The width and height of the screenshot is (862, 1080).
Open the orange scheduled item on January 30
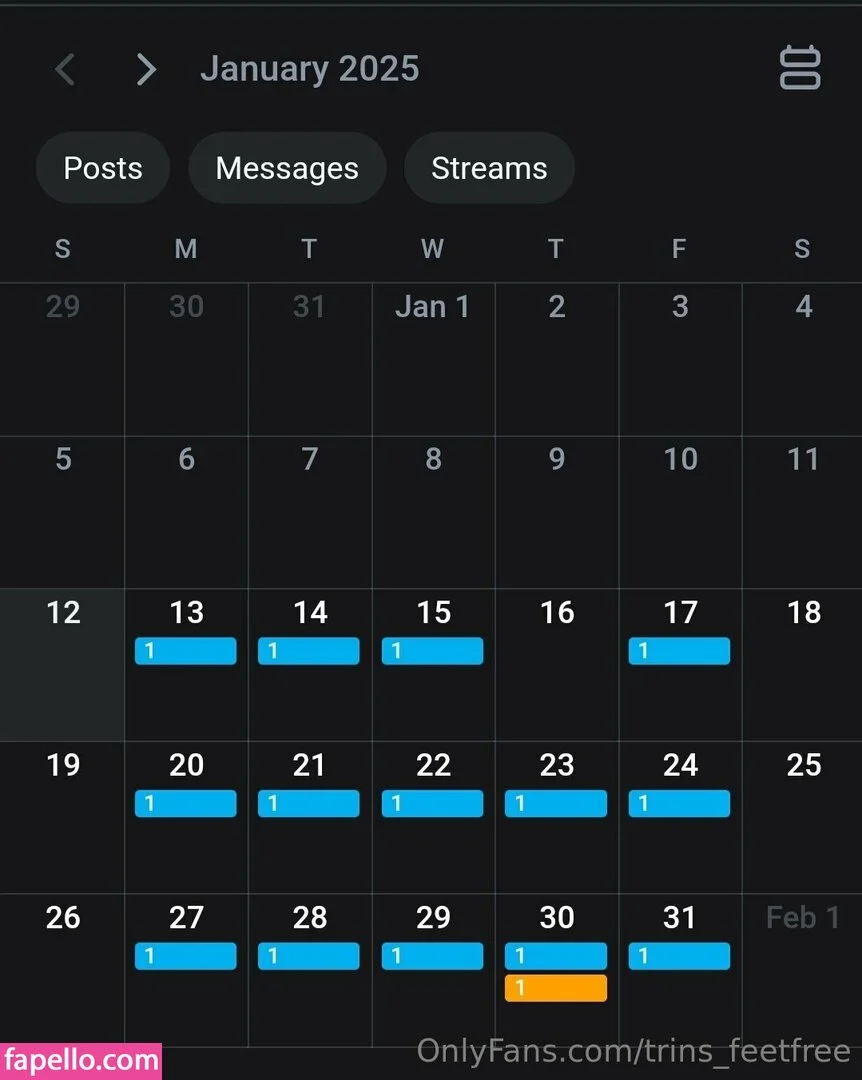556,988
